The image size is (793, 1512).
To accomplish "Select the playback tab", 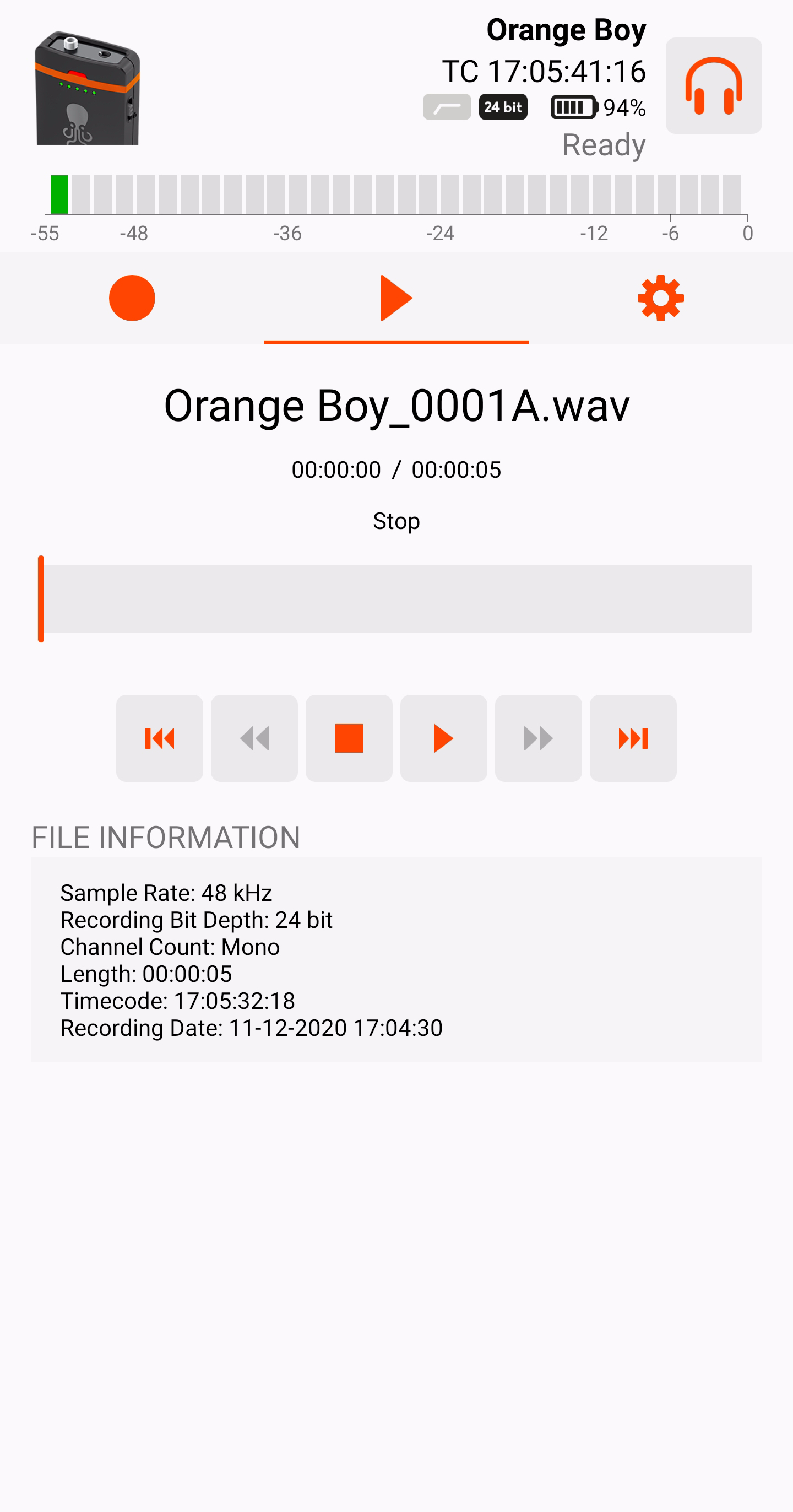I will [397, 298].
